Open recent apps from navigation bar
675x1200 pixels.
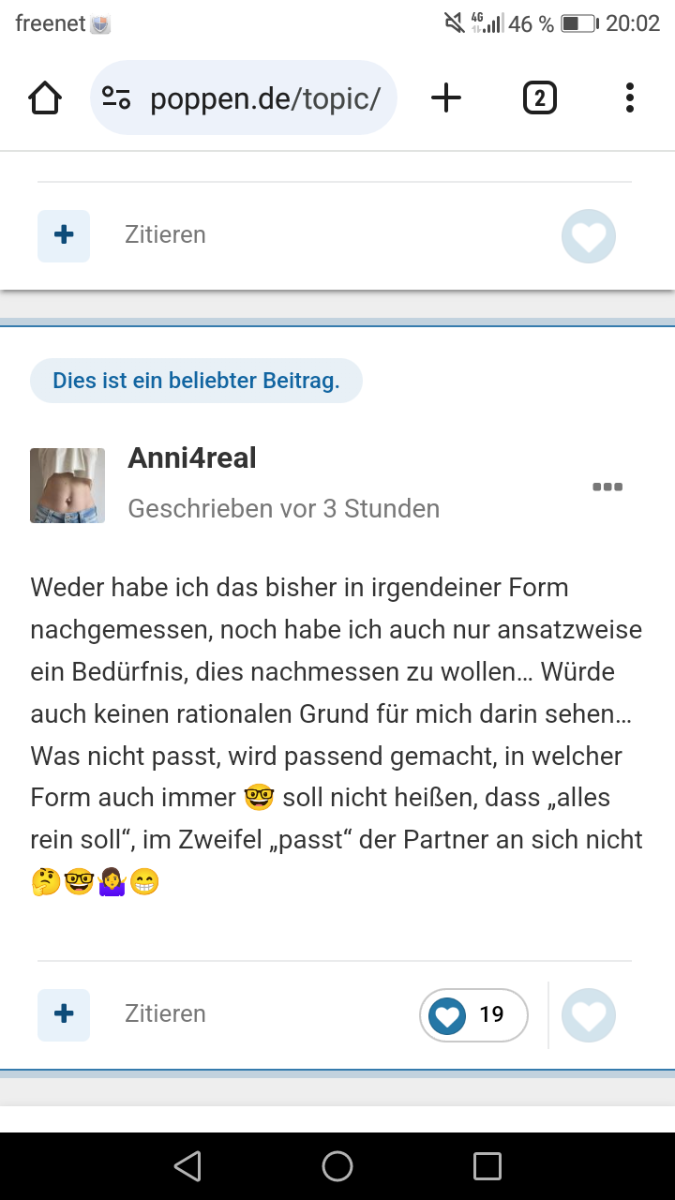[x=487, y=1166]
